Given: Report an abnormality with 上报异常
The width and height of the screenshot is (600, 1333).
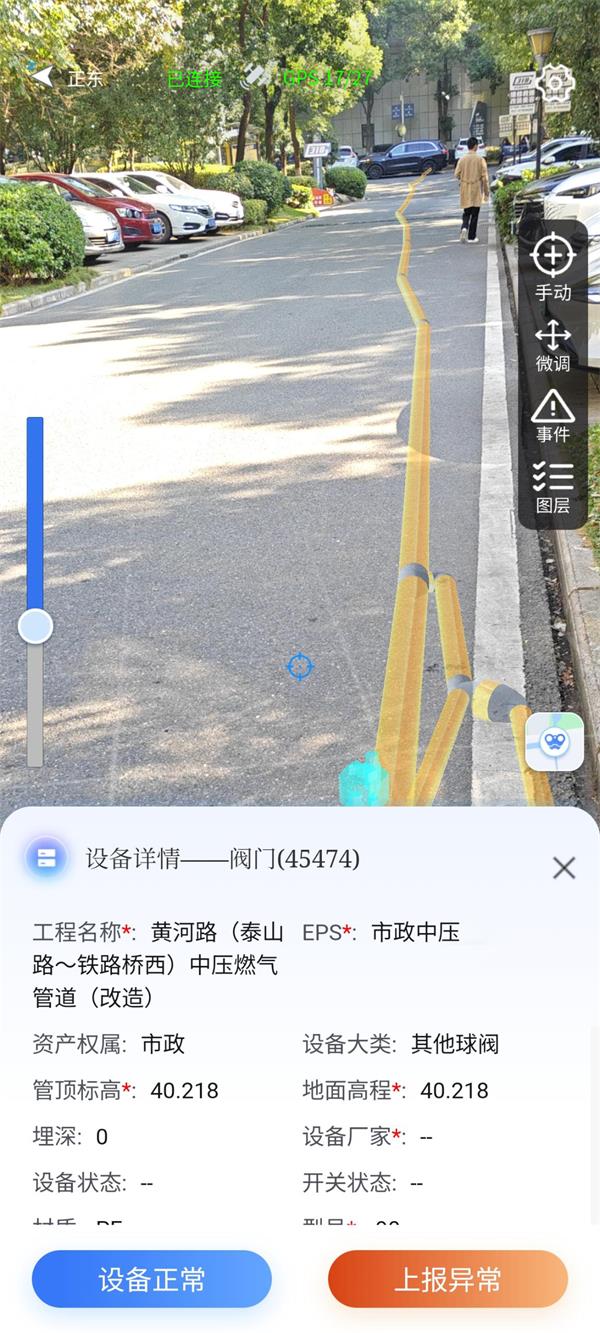Looking at the screenshot, I should (x=448, y=1279).
